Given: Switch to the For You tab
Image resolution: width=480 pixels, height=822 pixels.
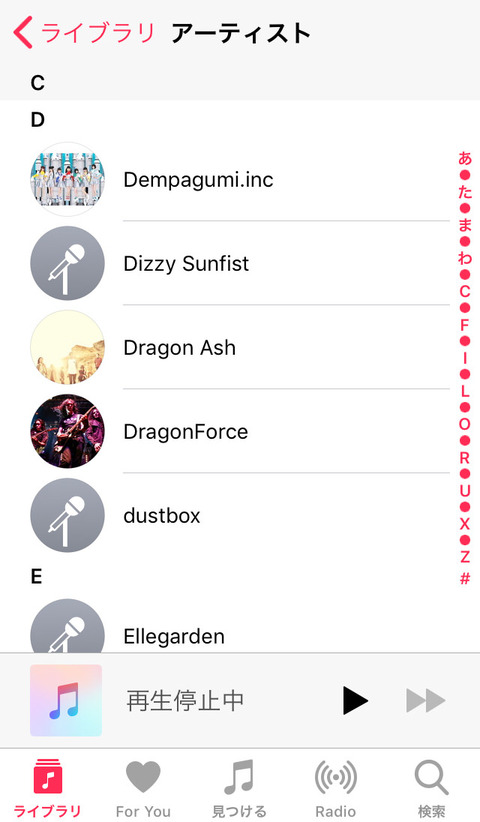Looking at the screenshot, I should (x=143, y=787).
